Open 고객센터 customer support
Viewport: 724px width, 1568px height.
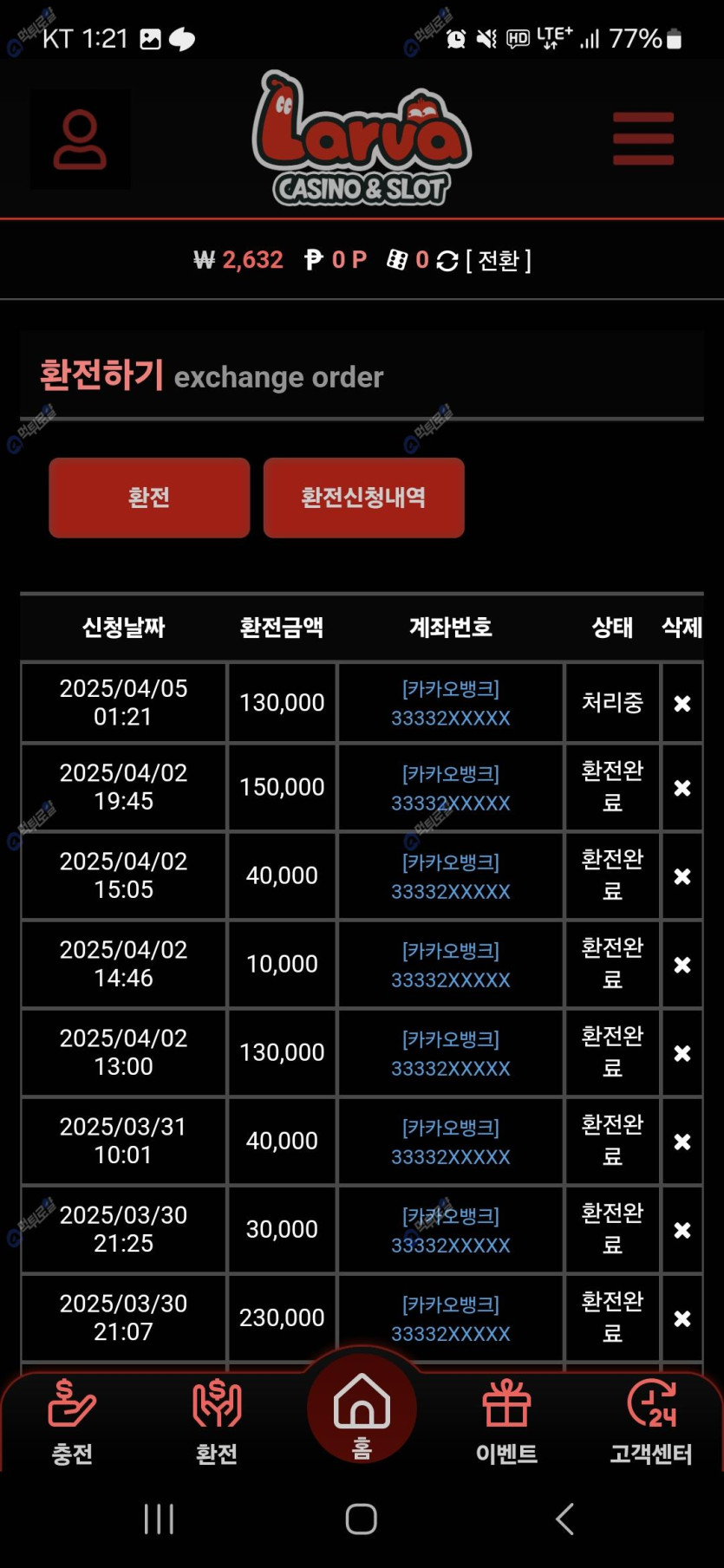click(651, 1422)
